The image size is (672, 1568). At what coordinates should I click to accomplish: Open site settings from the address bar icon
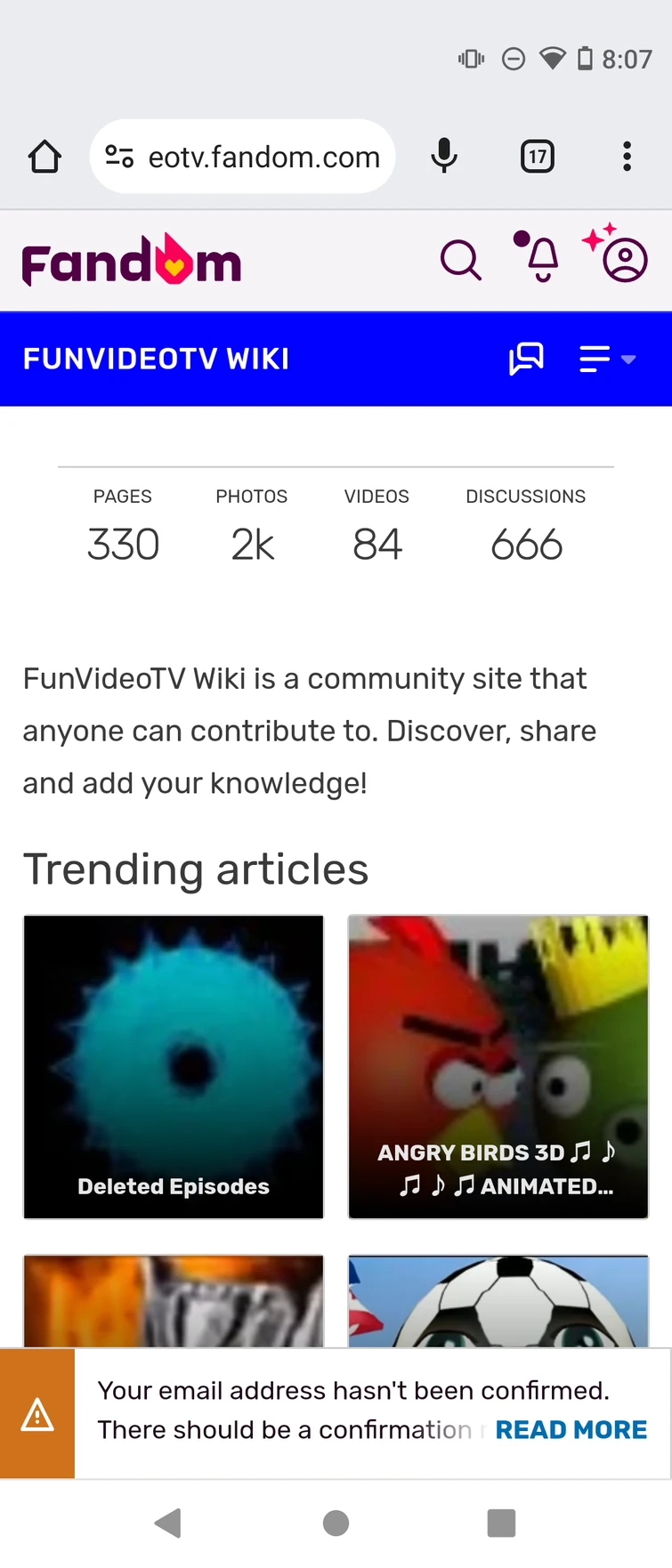[x=120, y=157]
